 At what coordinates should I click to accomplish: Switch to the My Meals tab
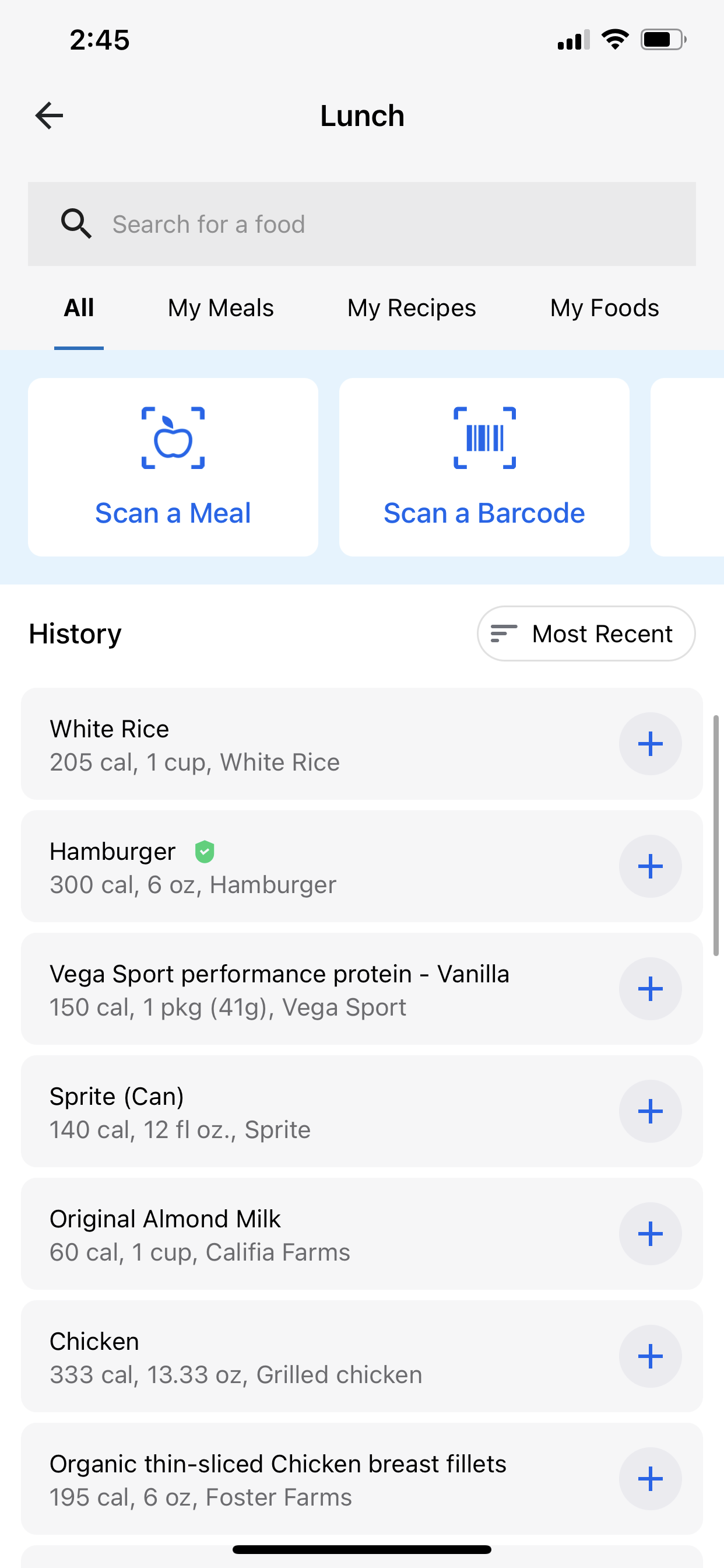coord(220,308)
